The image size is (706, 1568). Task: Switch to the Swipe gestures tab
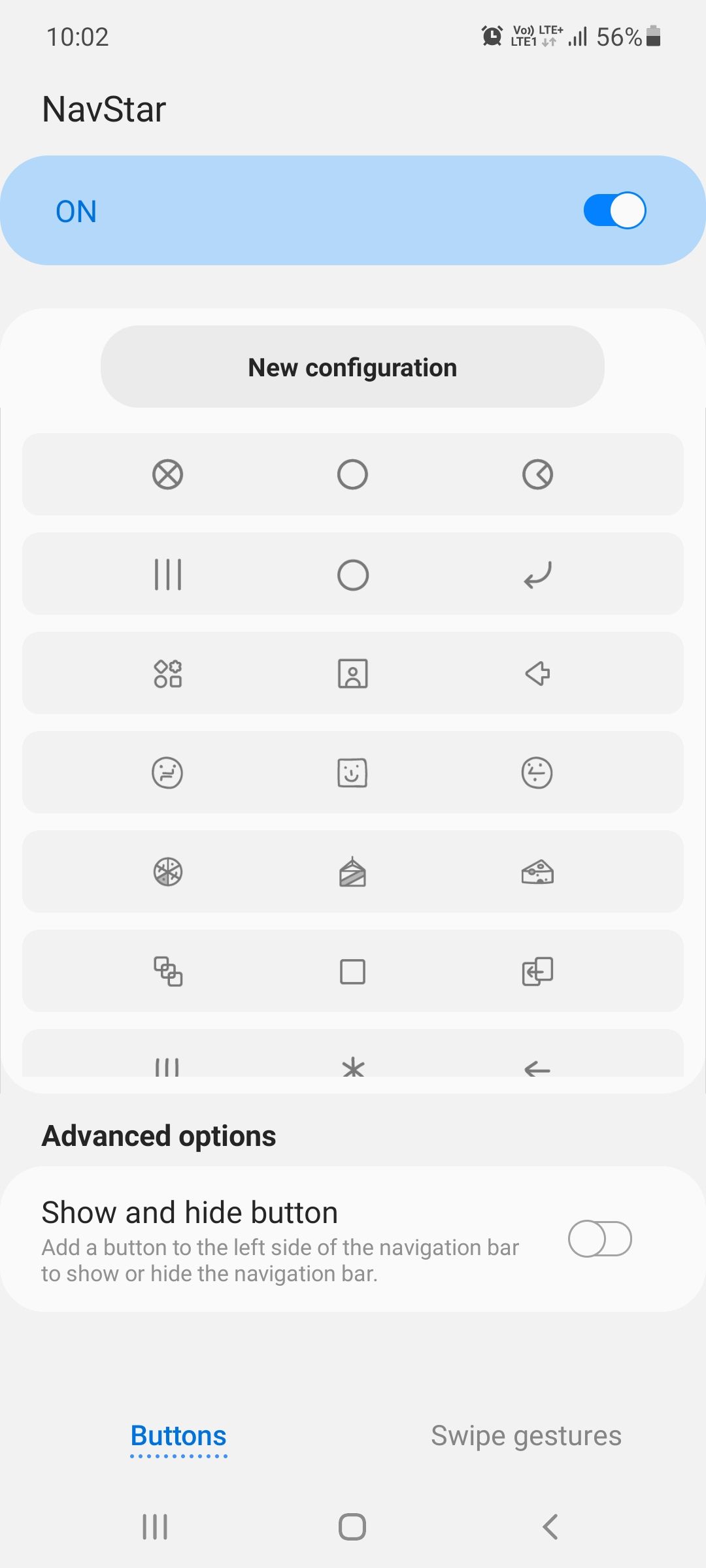[526, 1435]
